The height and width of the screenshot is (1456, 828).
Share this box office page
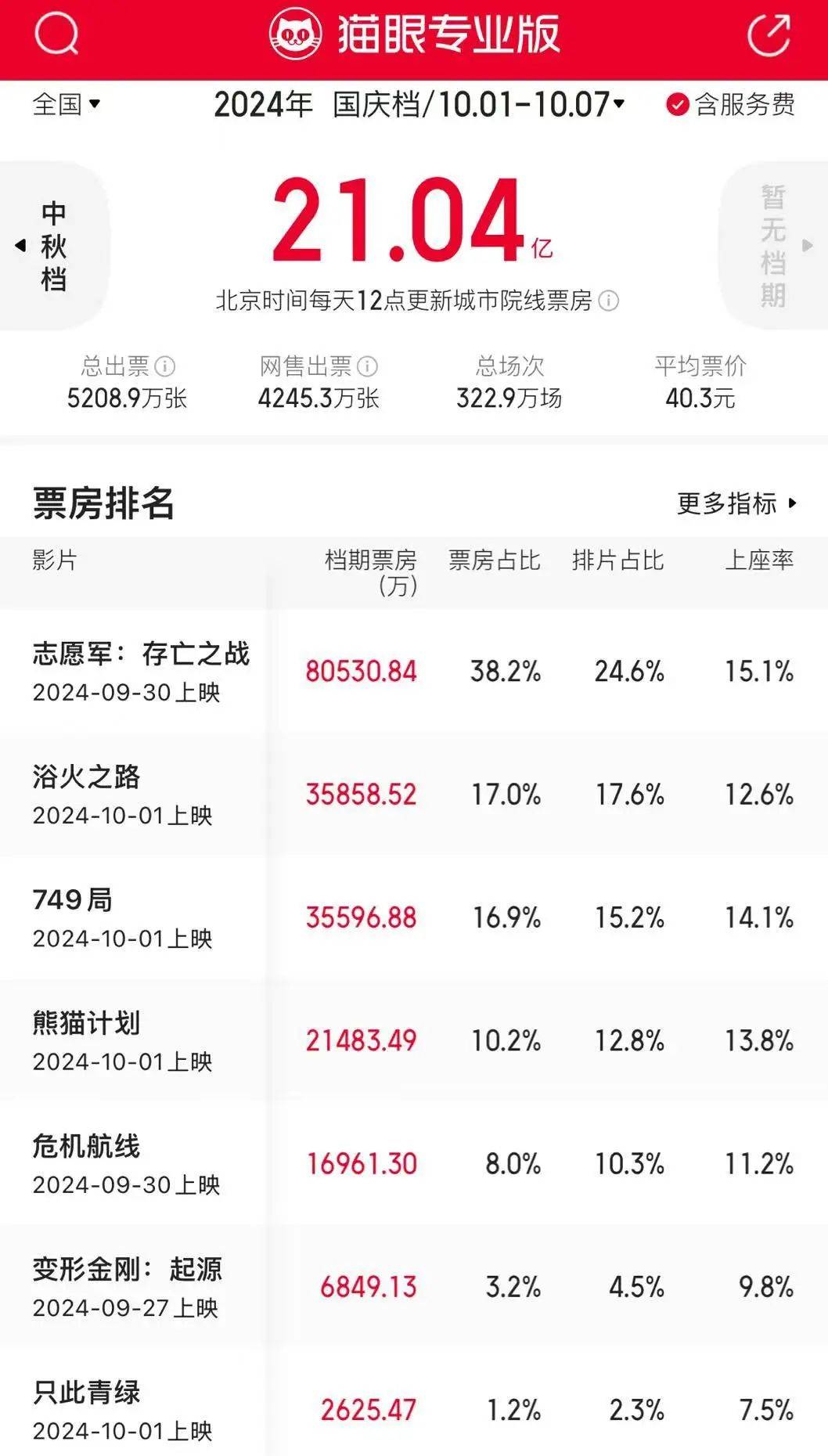point(769,34)
